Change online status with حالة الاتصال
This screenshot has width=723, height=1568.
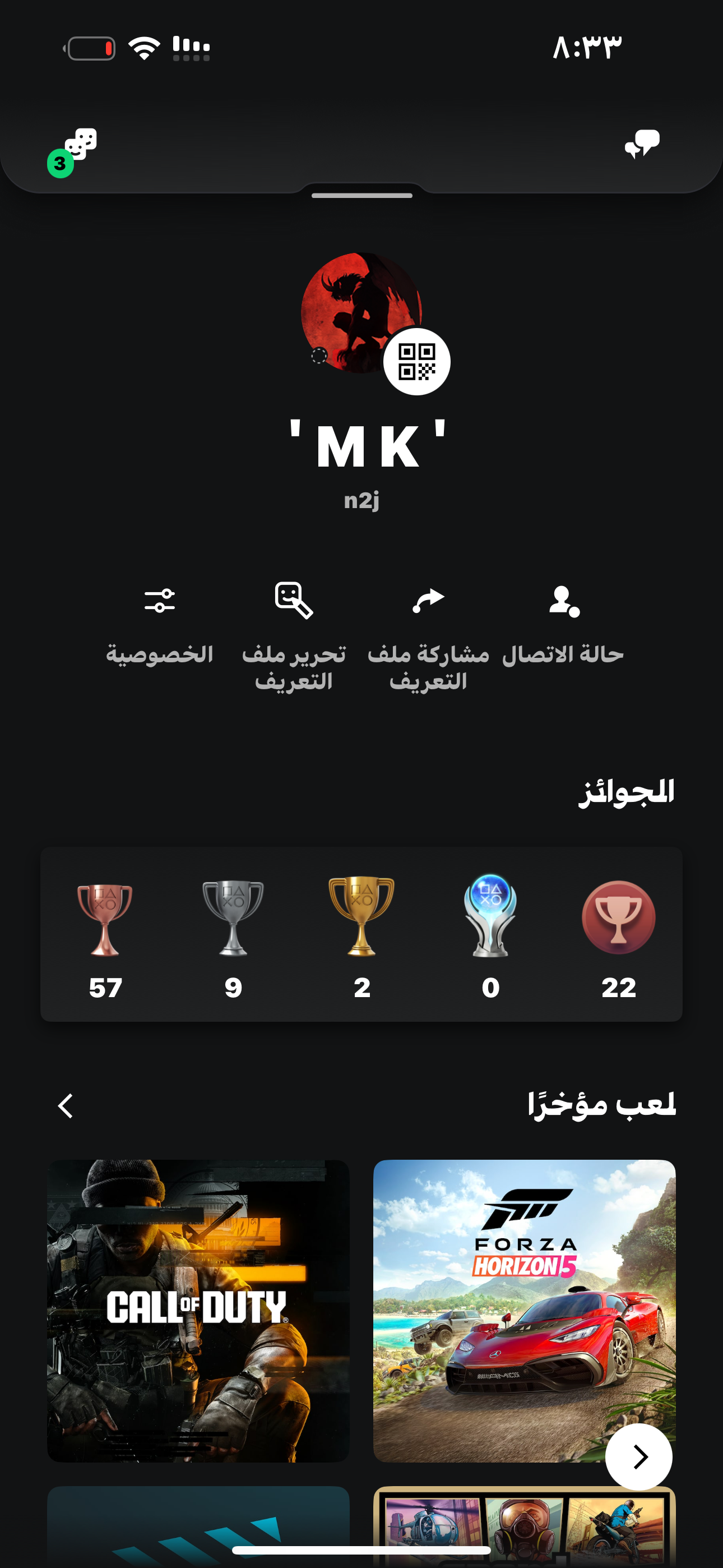click(x=563, y=625)
